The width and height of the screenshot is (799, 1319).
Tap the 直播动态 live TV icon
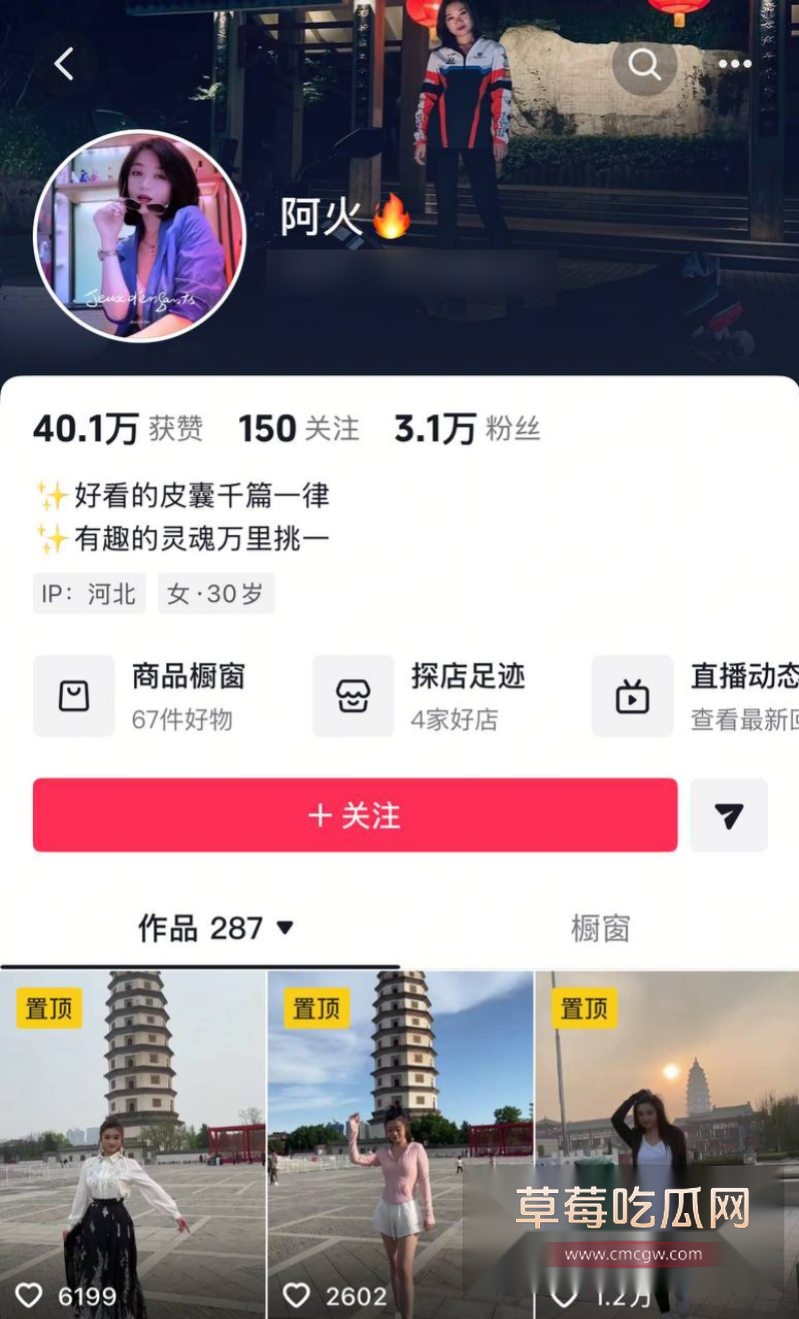(632, 695)
